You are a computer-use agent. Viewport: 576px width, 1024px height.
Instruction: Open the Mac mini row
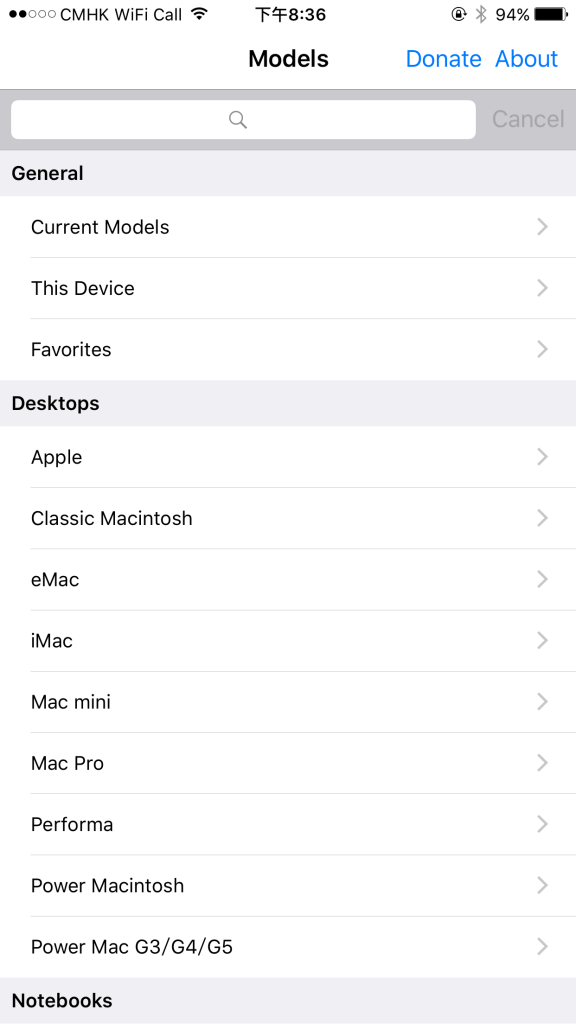288,702
